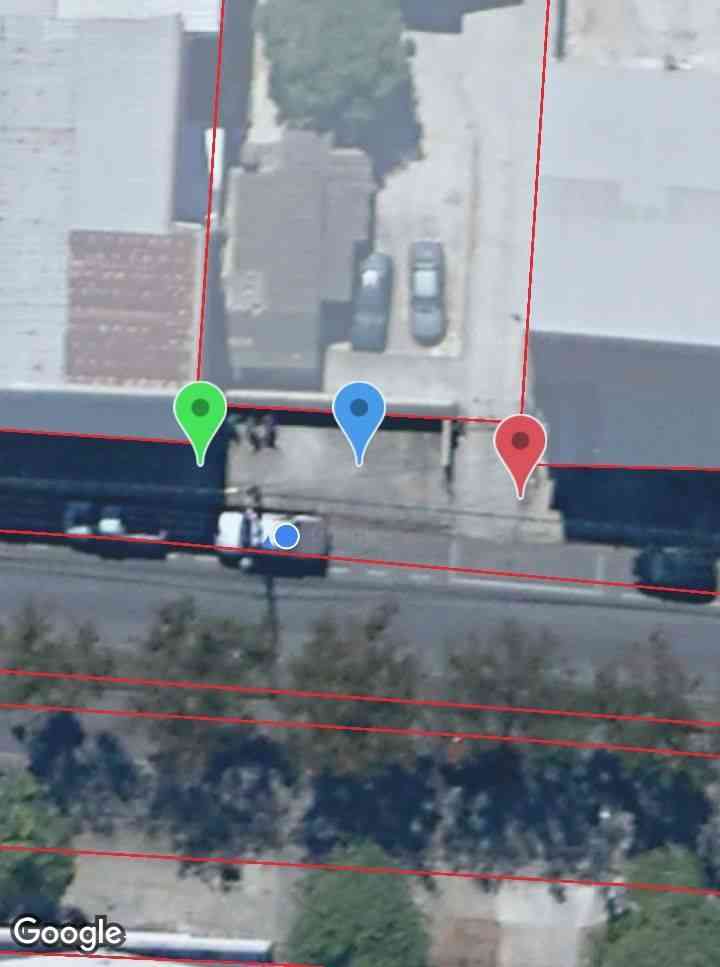Screen dimensions: 720x967
Task: Open the red map marker
Action: coord(520,443)
